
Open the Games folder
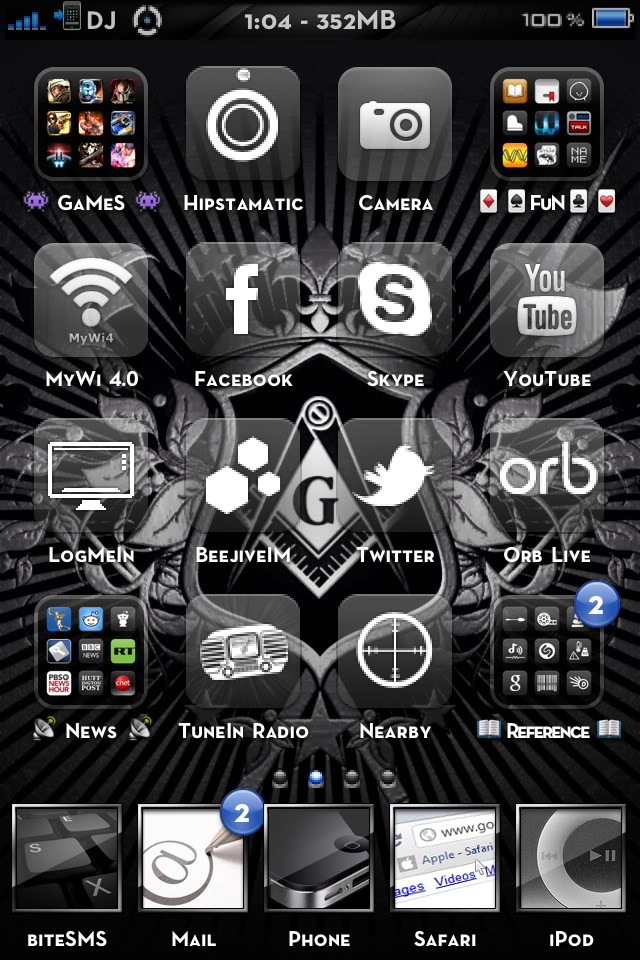click(x=91, y=124)
